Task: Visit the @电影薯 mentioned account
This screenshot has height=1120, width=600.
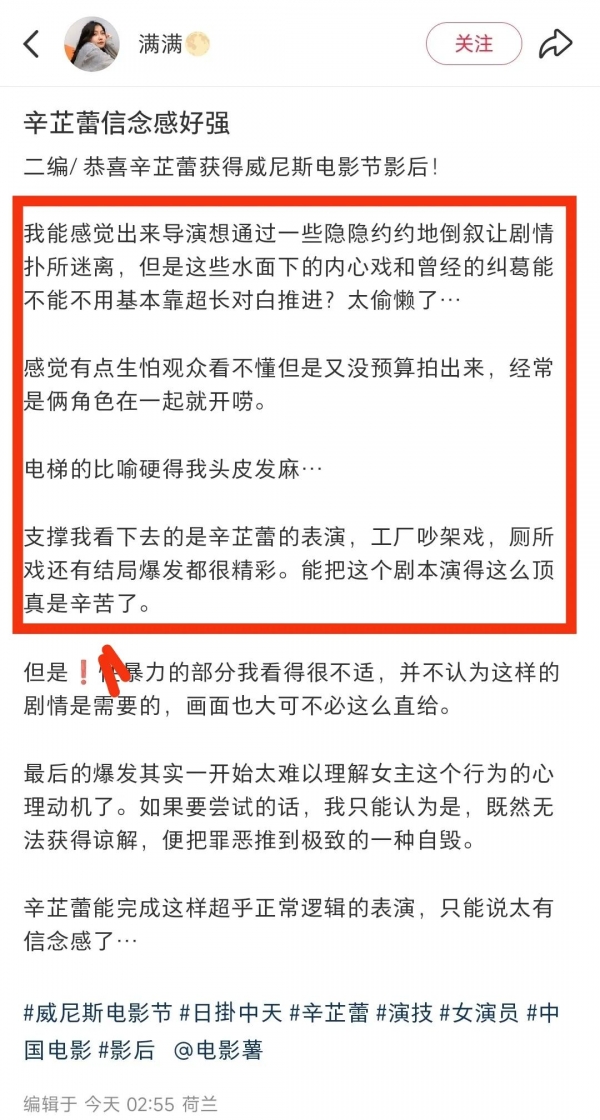Action: tap(218, 1051)
